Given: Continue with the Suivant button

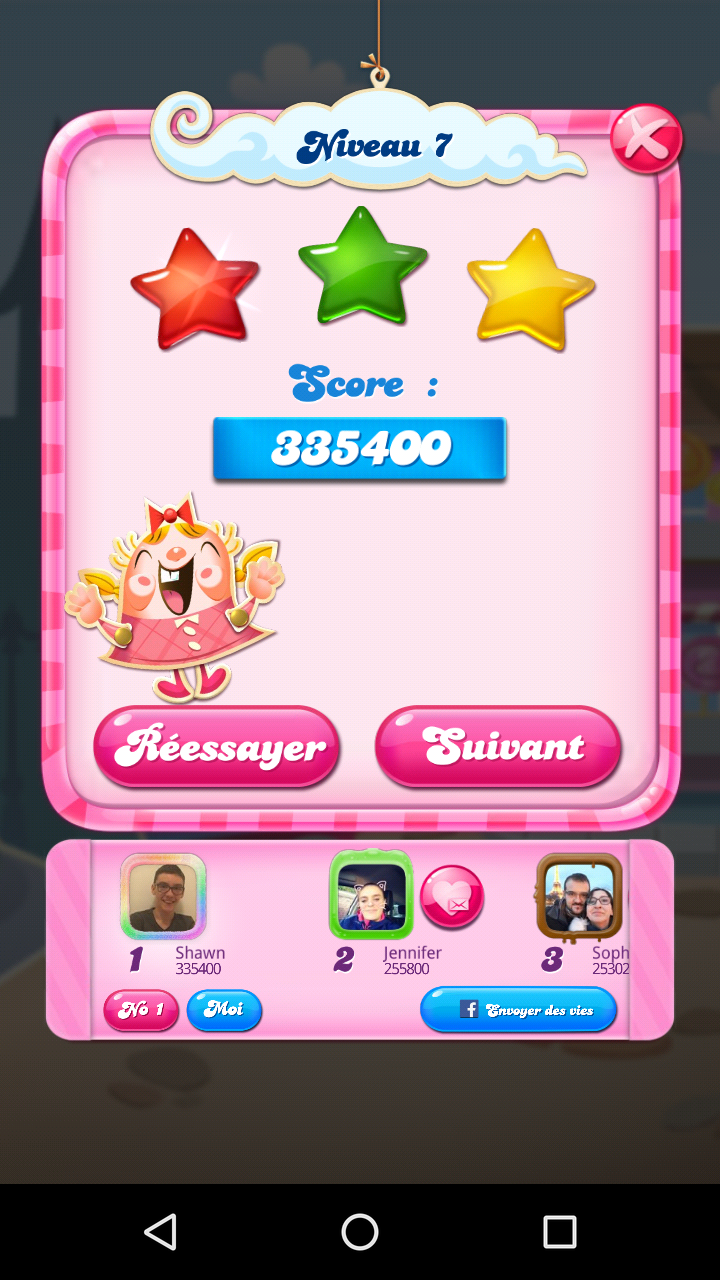Looking at the screenshot, I should 498,747.
